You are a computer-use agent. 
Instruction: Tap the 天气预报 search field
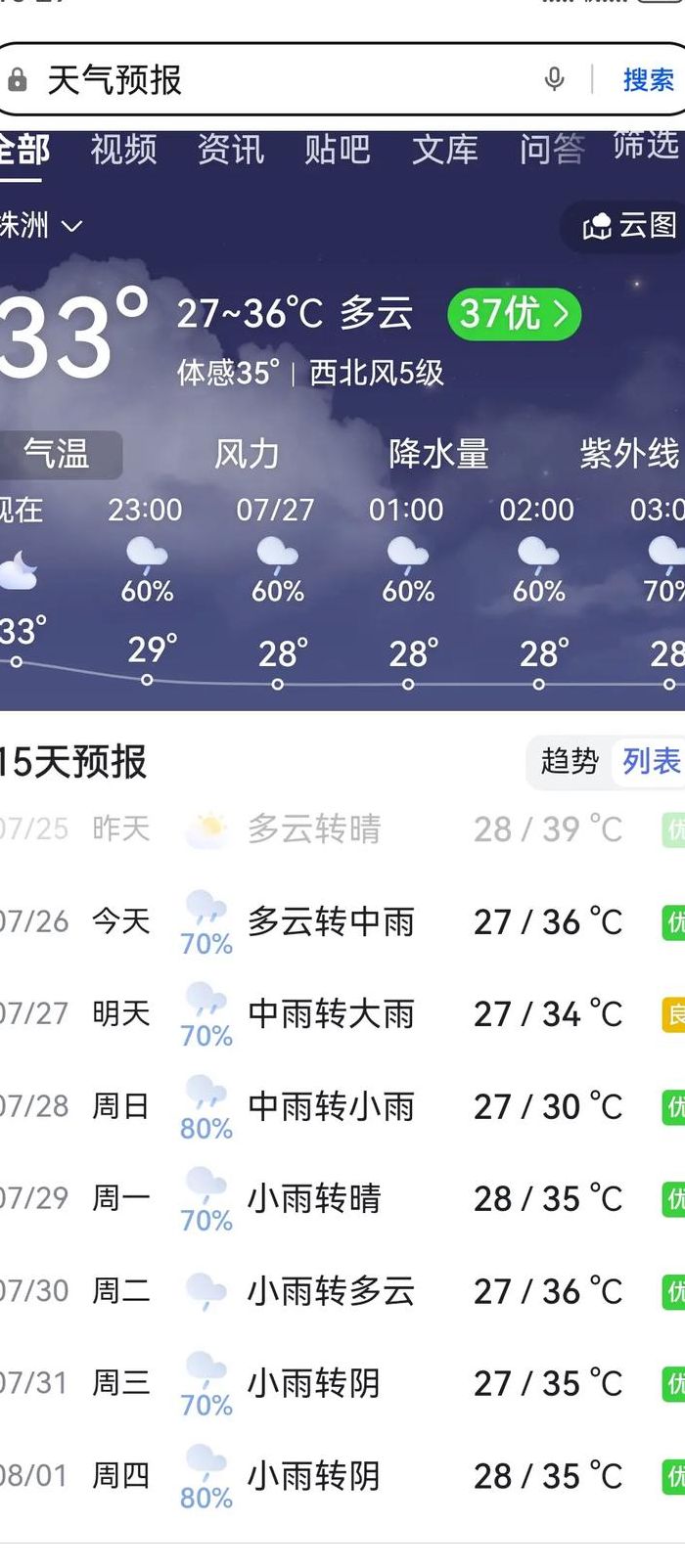coord(284,79)
